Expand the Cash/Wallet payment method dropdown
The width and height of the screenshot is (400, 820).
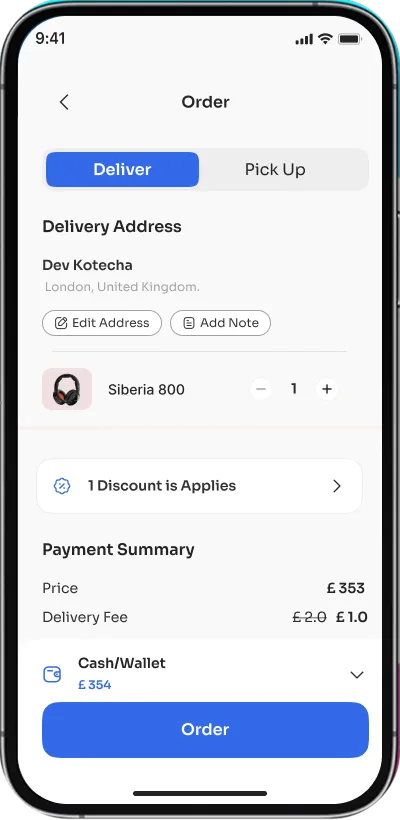coord(357,675)
